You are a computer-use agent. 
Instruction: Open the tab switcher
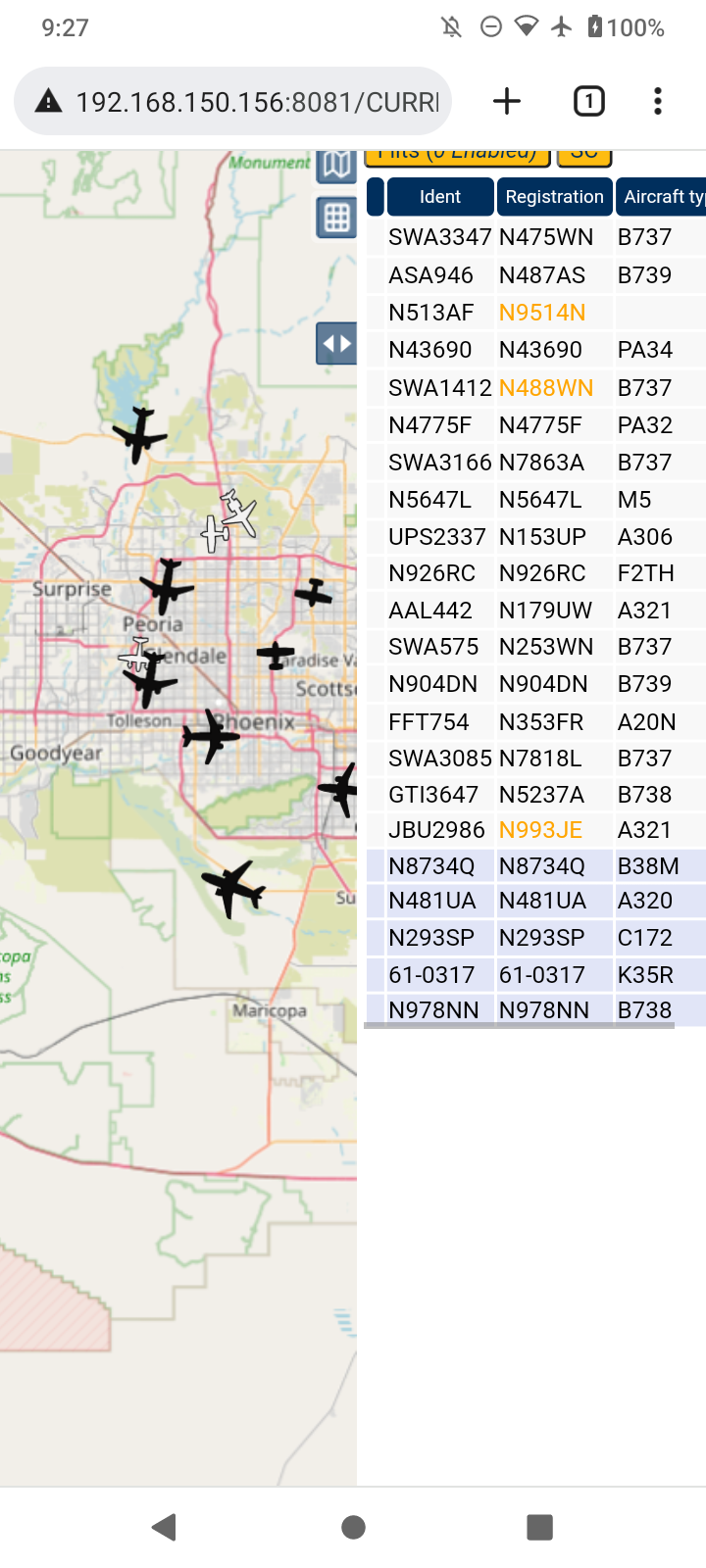click(x=588, y=101)
